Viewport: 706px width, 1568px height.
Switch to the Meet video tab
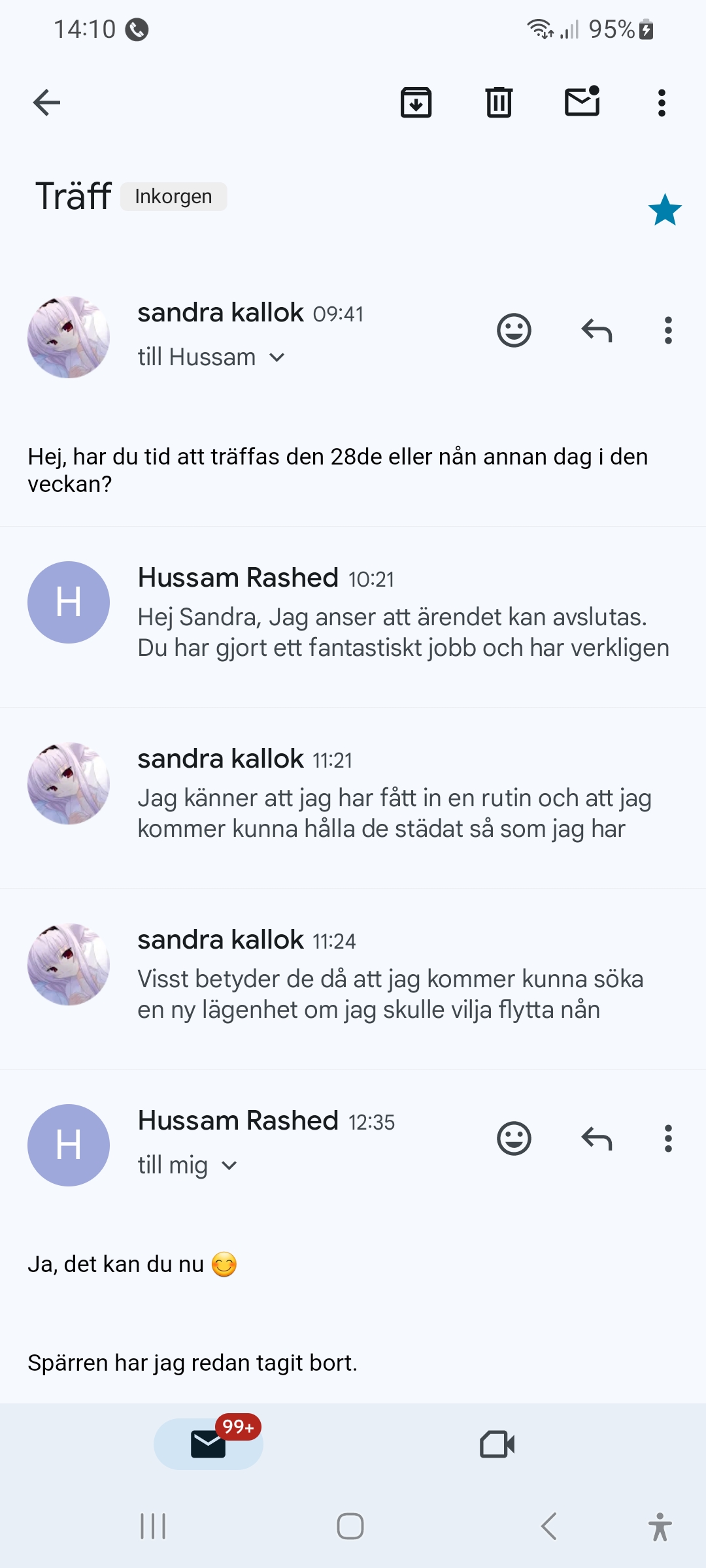coord(497,1444)
